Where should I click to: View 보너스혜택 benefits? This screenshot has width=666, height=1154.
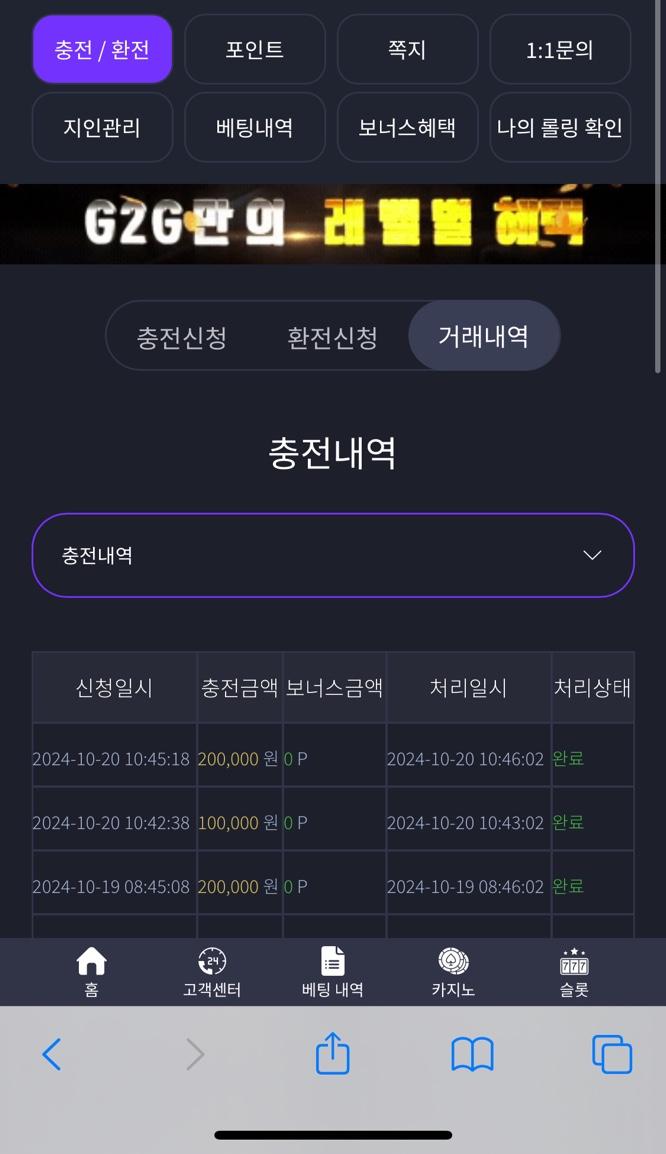coord(407,127)
